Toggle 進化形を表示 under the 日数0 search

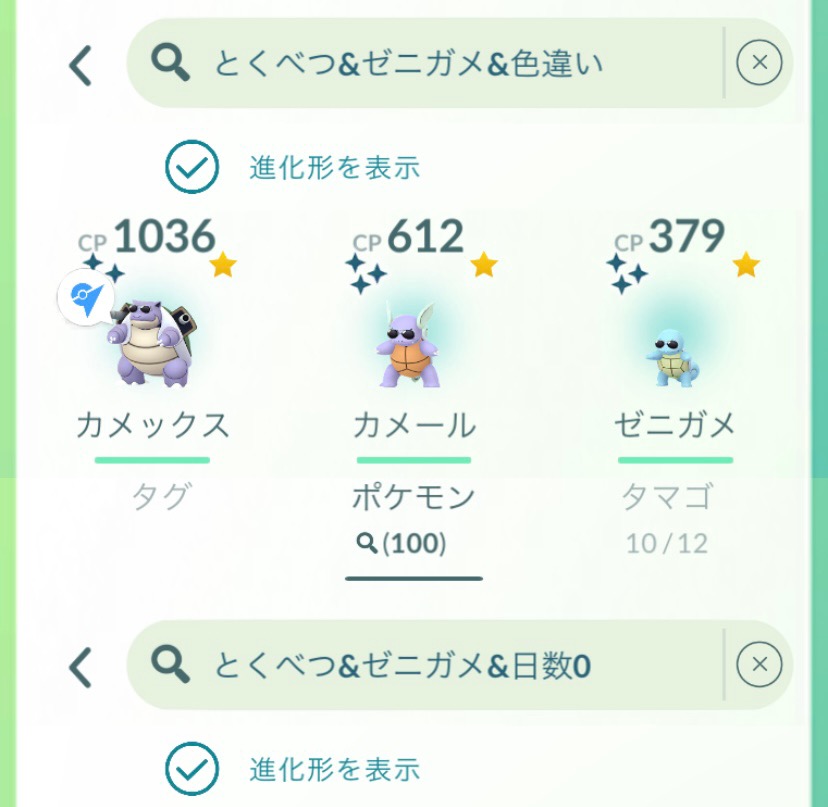(192, 769)
